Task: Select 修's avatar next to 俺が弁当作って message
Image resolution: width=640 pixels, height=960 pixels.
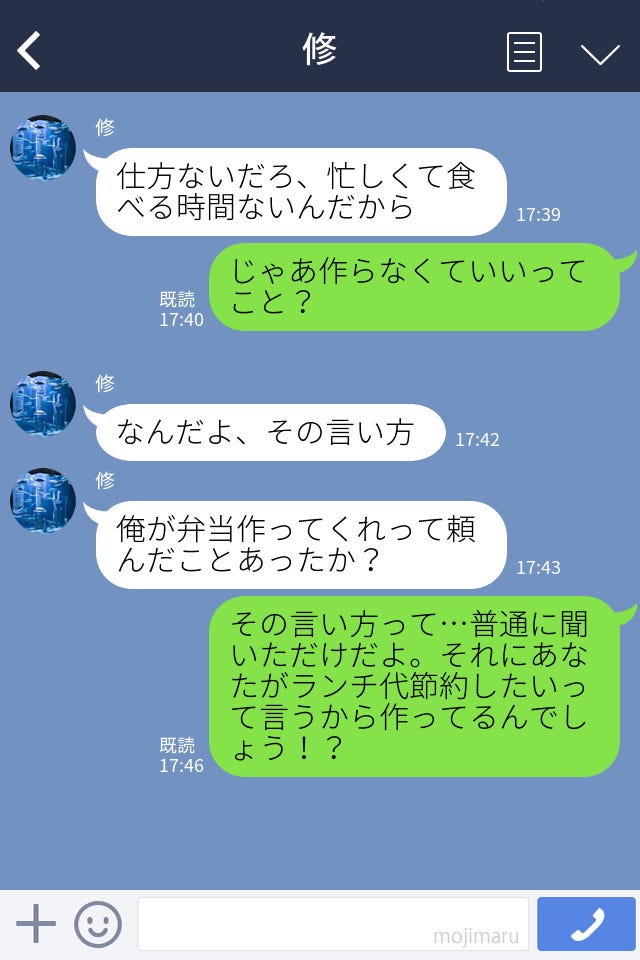Action: click(43, 501)
